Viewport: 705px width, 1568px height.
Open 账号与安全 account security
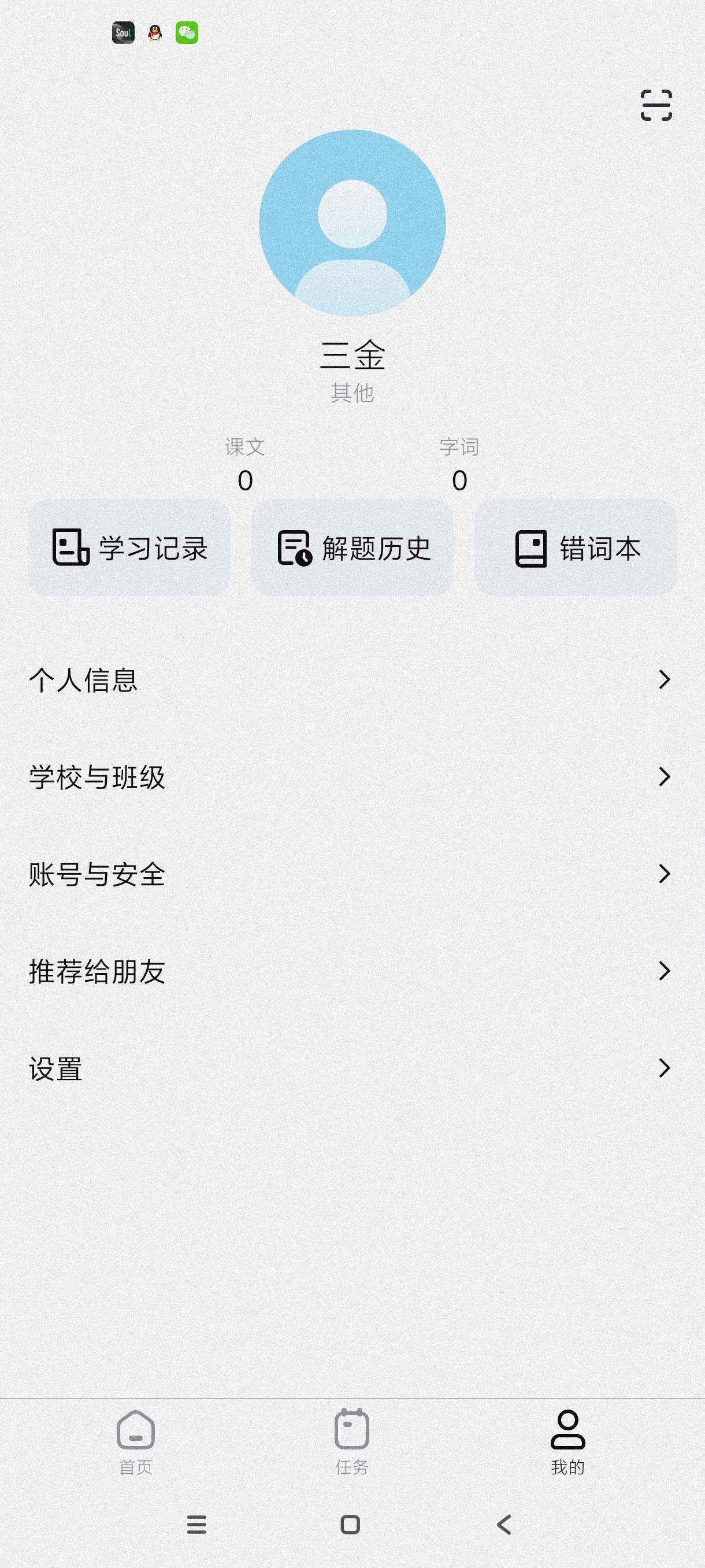352,874
